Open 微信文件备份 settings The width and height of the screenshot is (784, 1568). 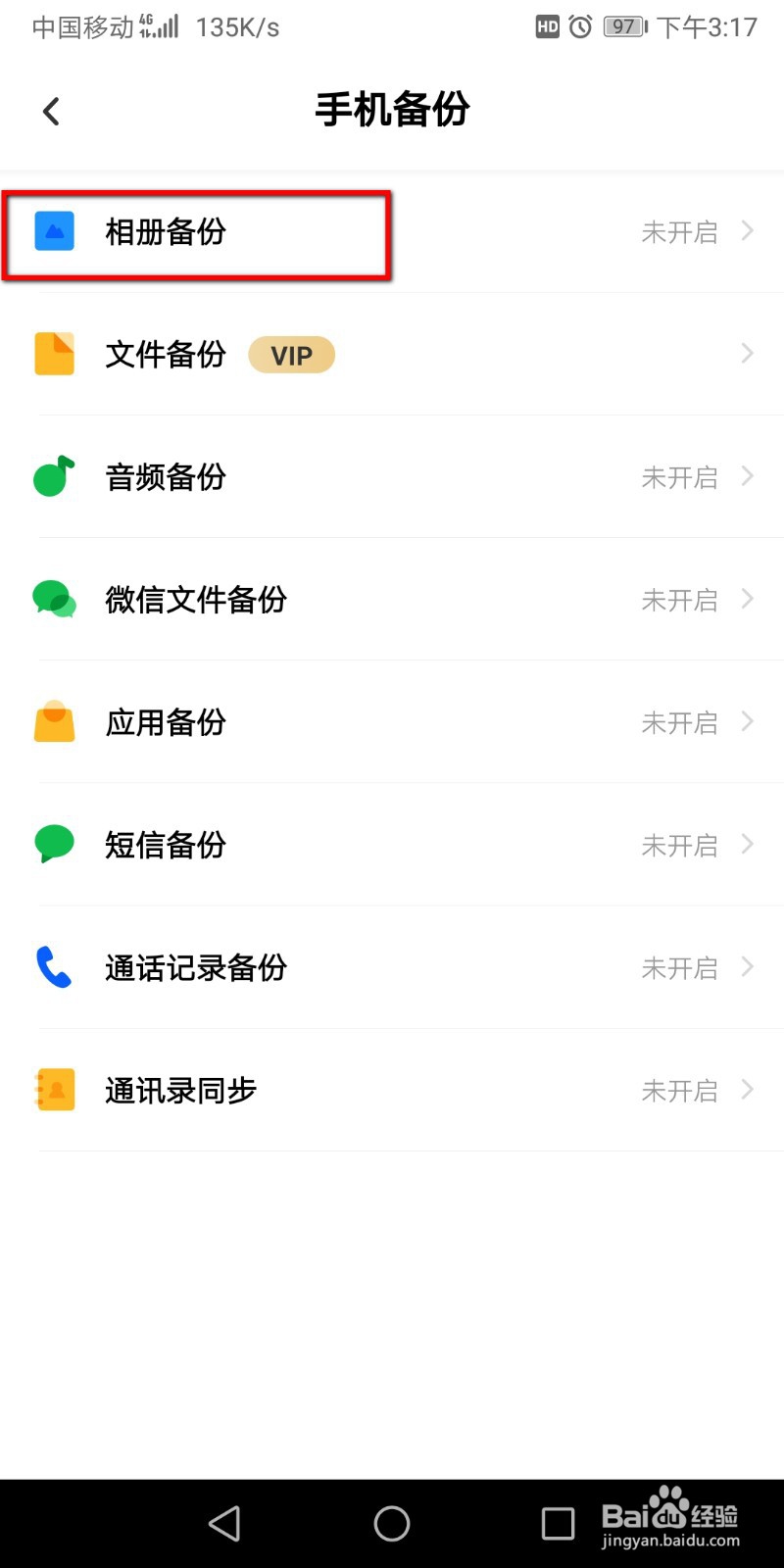click(392, 599)
